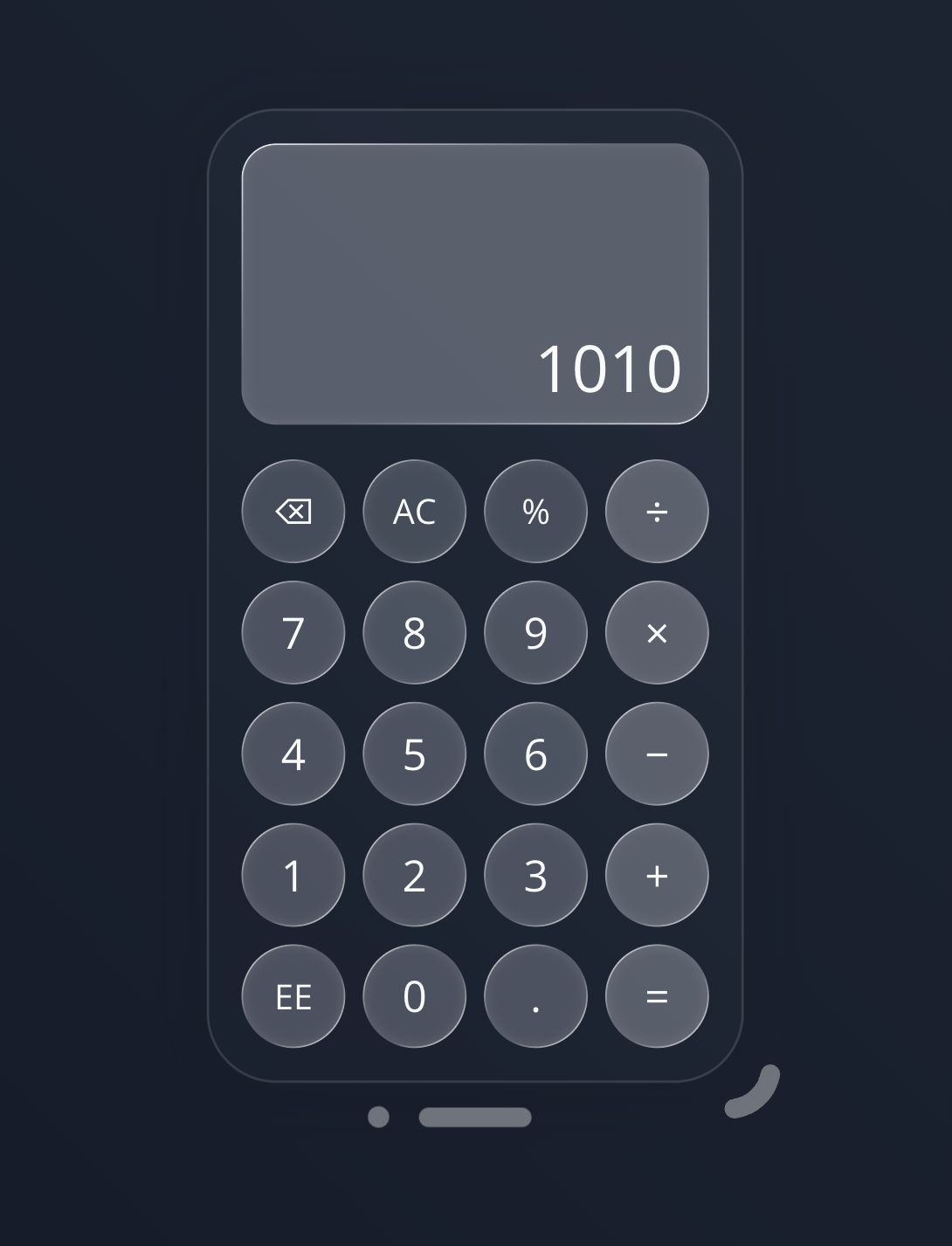The width and height of the screenshot is (952, 1246).
Task: Enter the digit 2
Action: [x=414, y=876]
